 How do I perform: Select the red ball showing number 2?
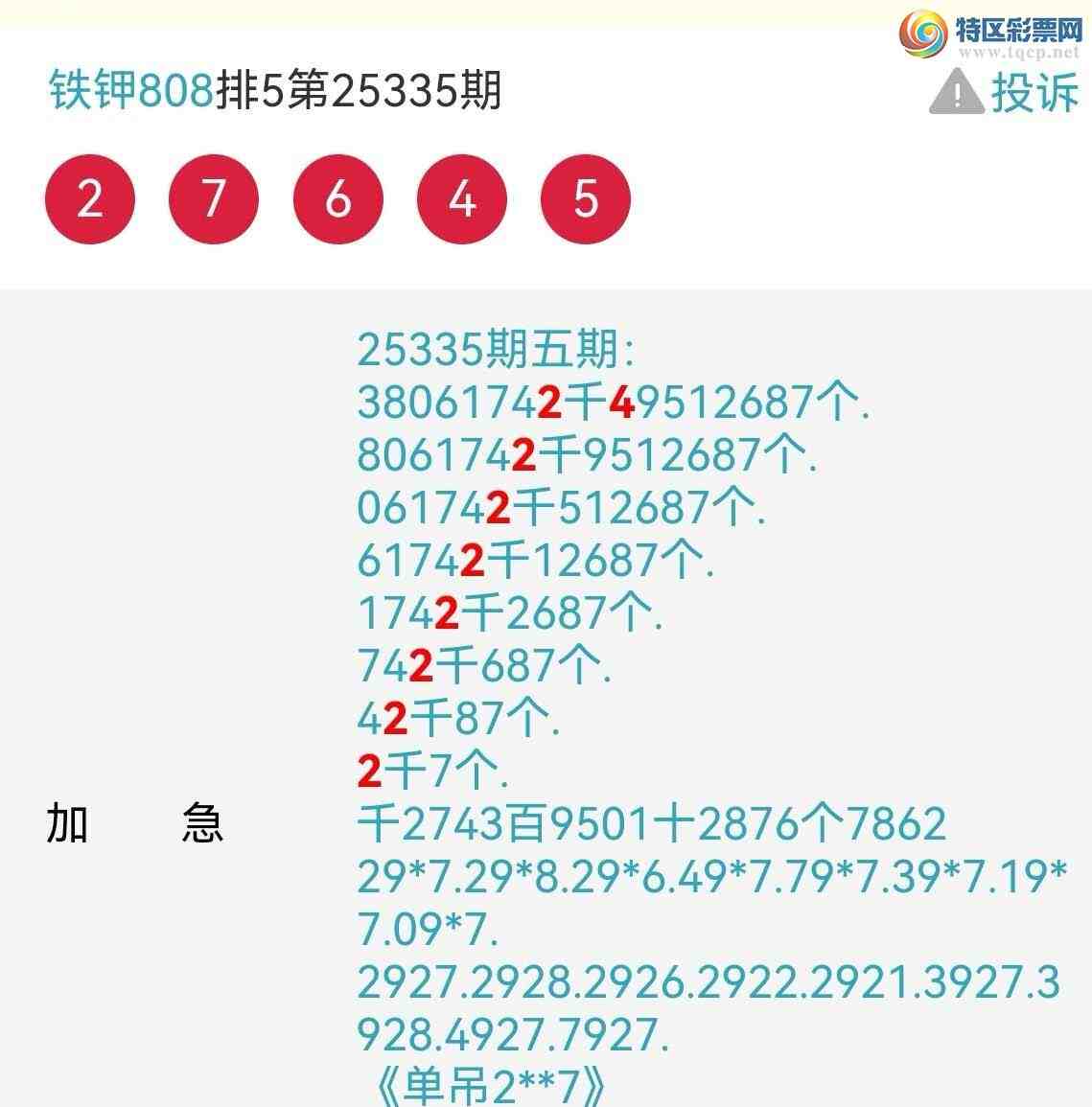(89, 198)
